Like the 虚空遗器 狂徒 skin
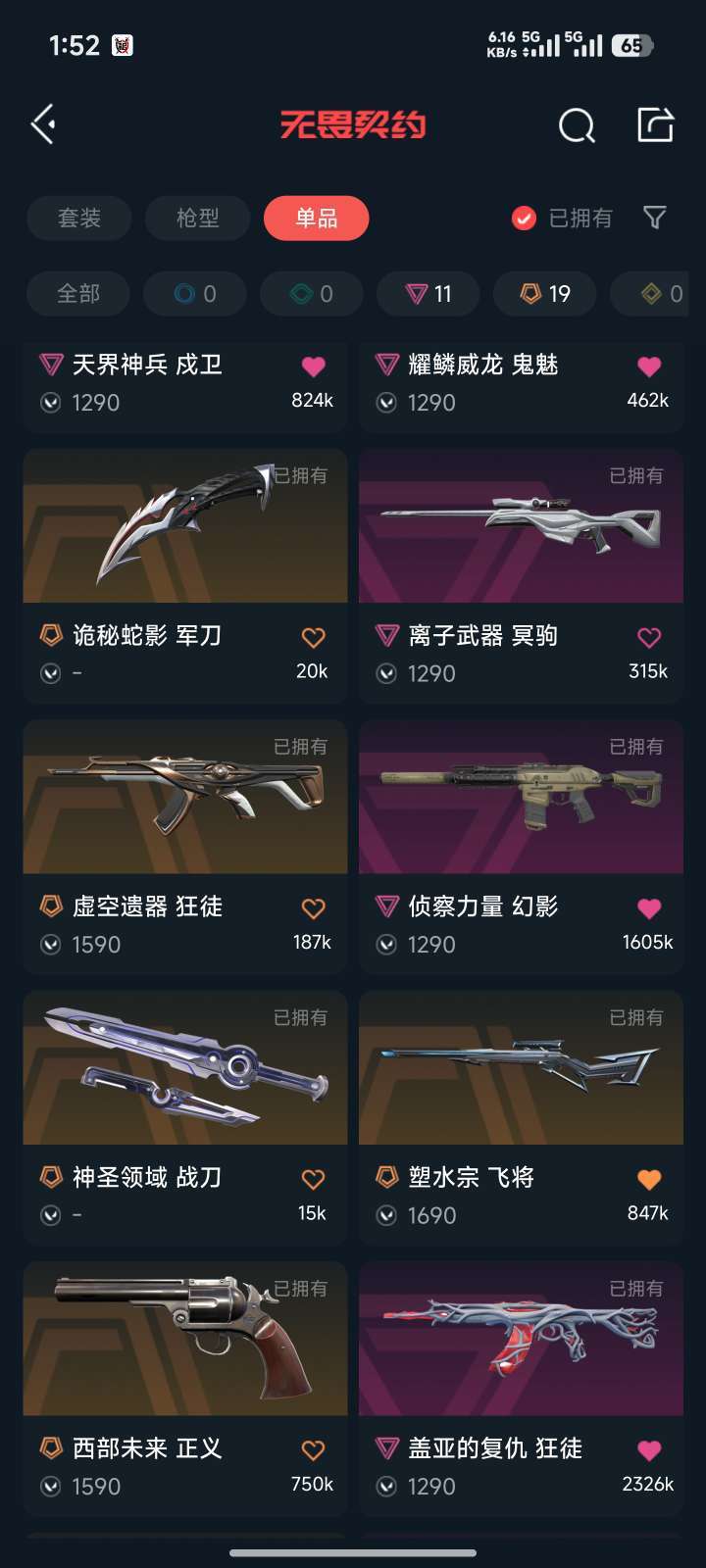 pos(313,908)
